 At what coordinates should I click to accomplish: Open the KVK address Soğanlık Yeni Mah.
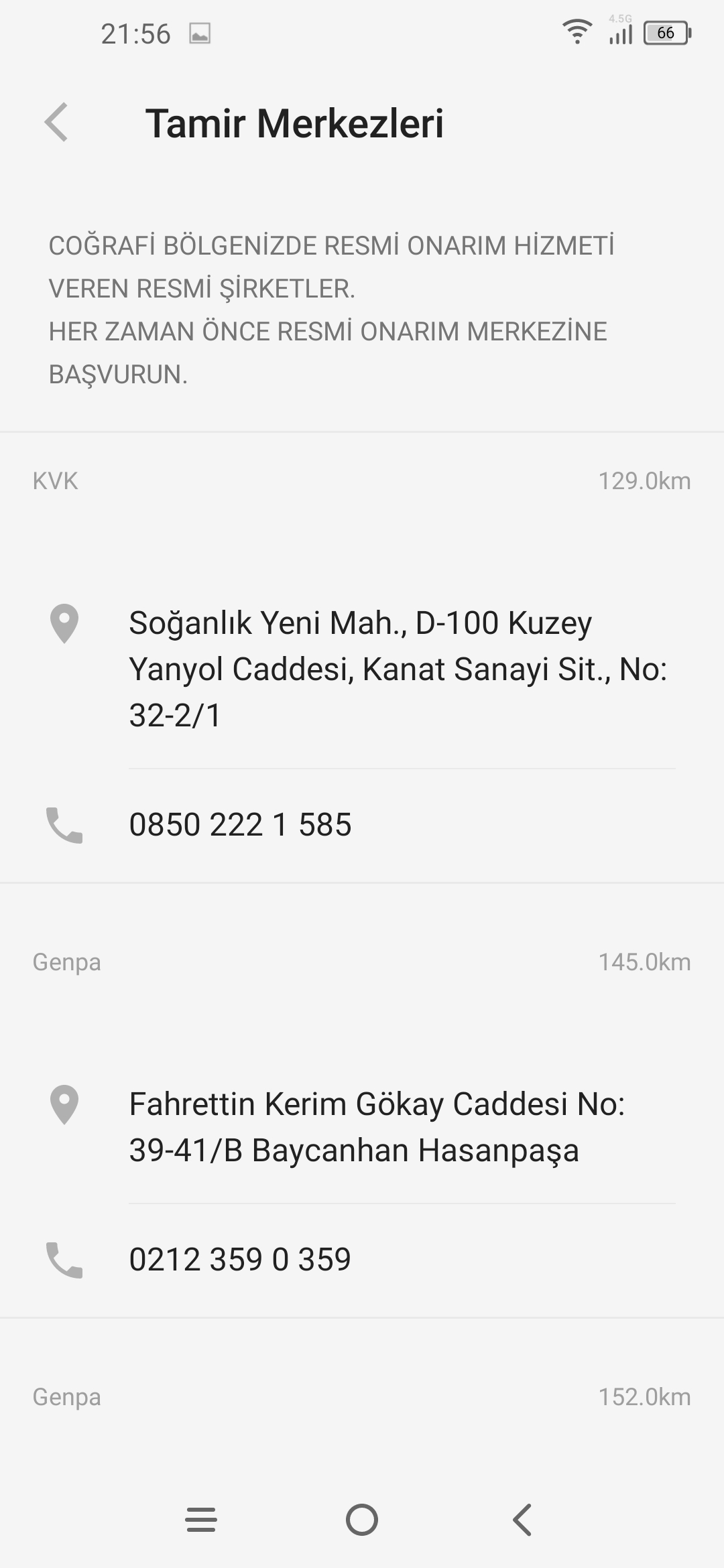362,669
